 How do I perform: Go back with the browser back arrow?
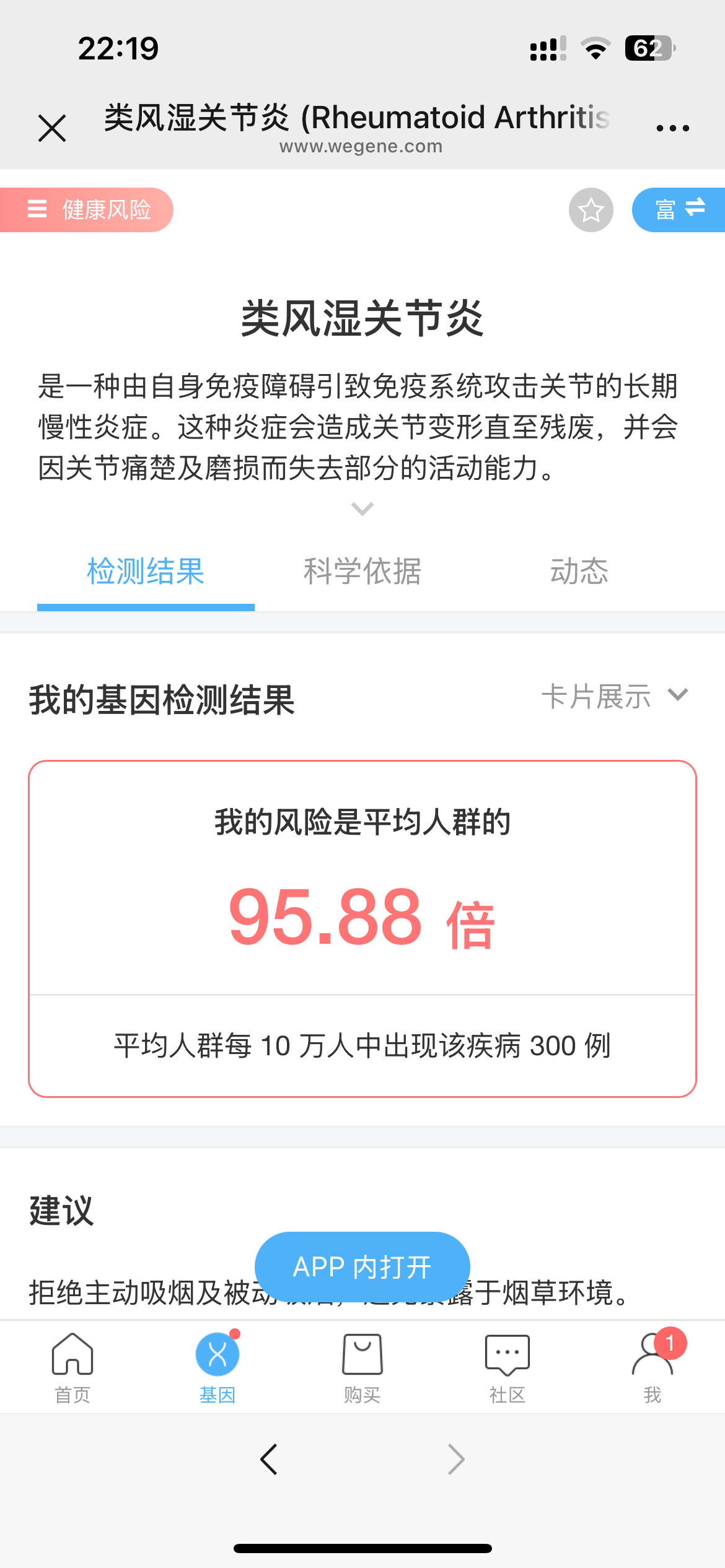[x=269, y=1459]
